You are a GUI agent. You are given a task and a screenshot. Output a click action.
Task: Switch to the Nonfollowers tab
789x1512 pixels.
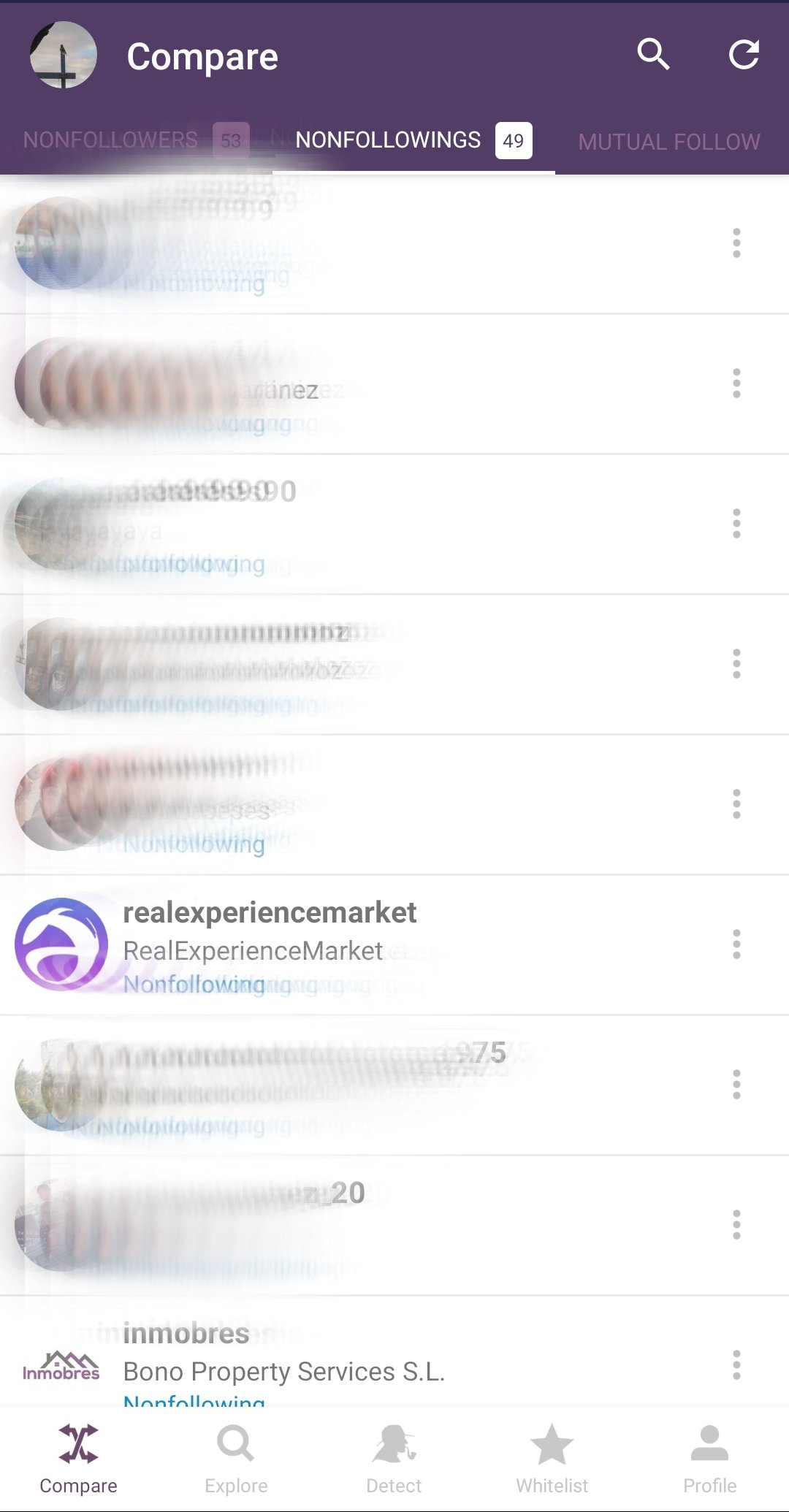135,140
